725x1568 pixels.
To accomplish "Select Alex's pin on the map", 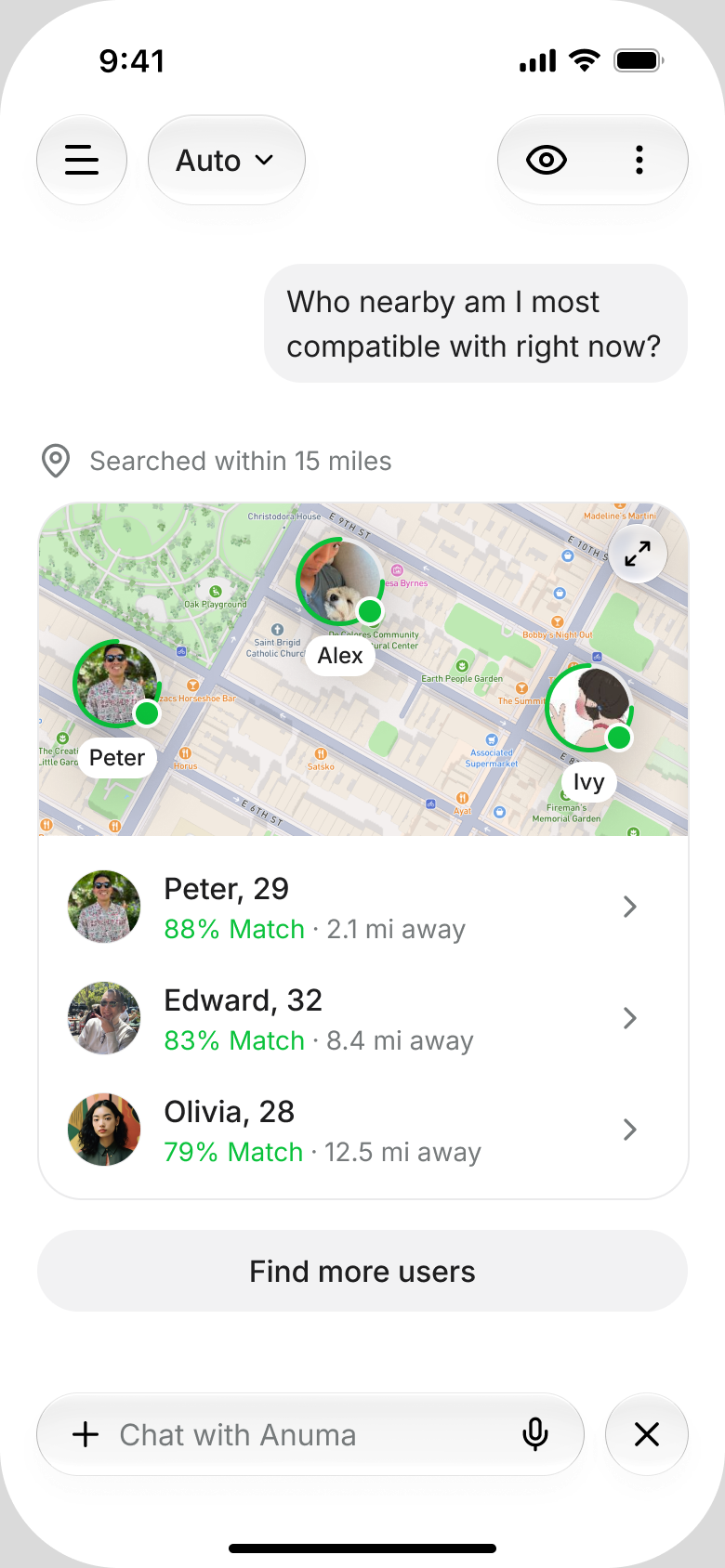I will tap(339, 581).
